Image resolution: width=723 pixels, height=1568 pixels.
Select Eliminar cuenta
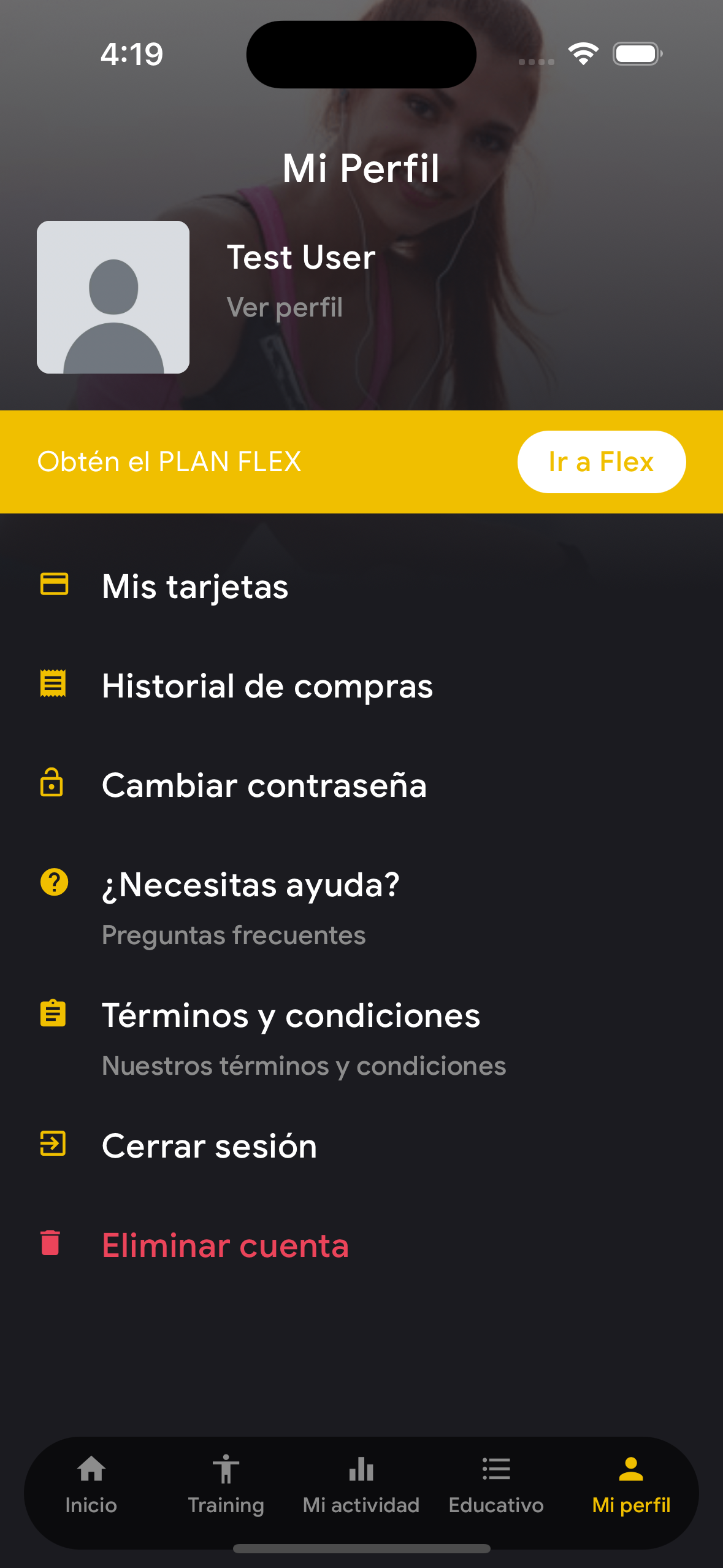225,1246
